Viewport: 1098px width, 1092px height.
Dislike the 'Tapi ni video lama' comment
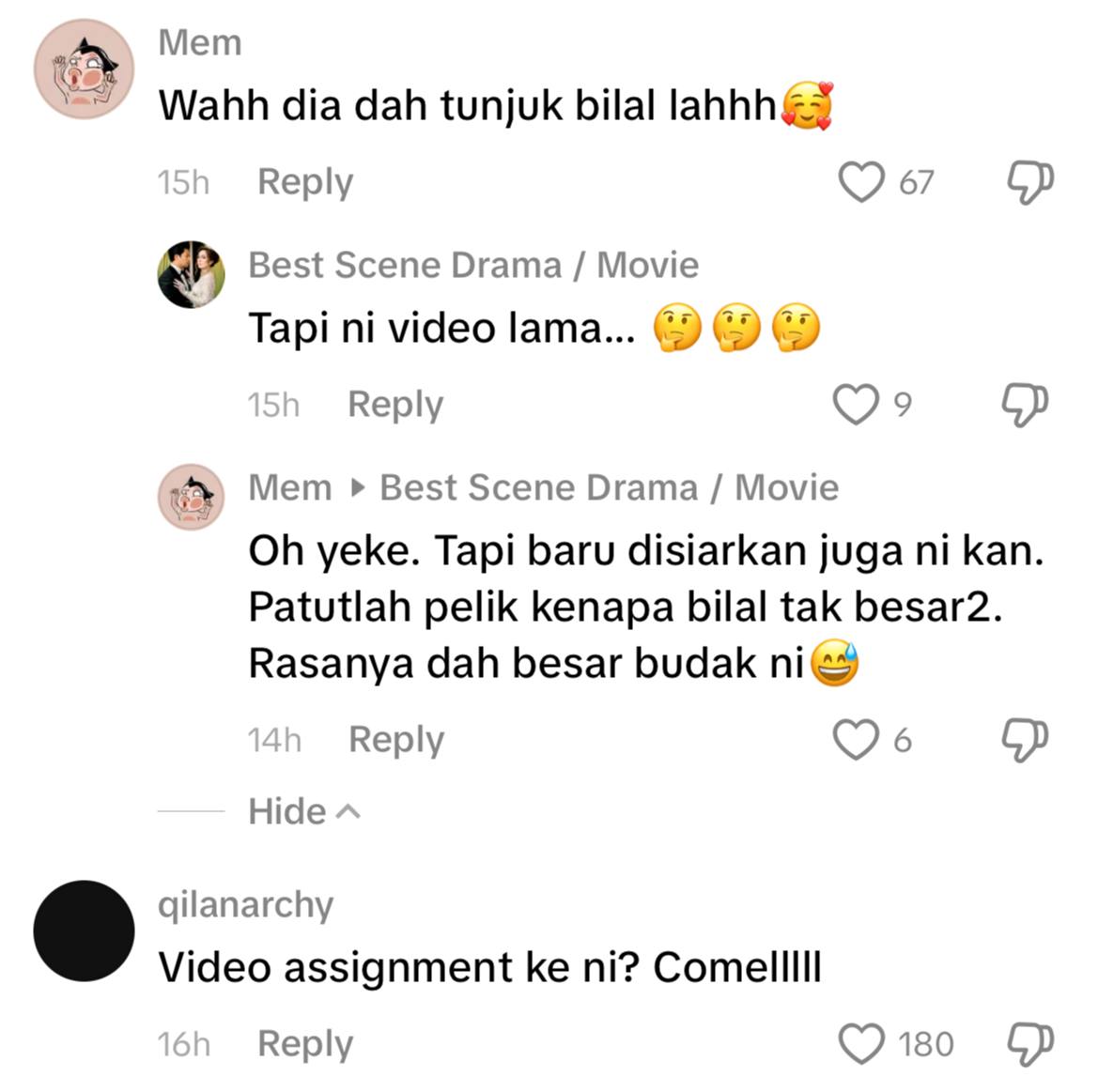tap(1024, 405)
